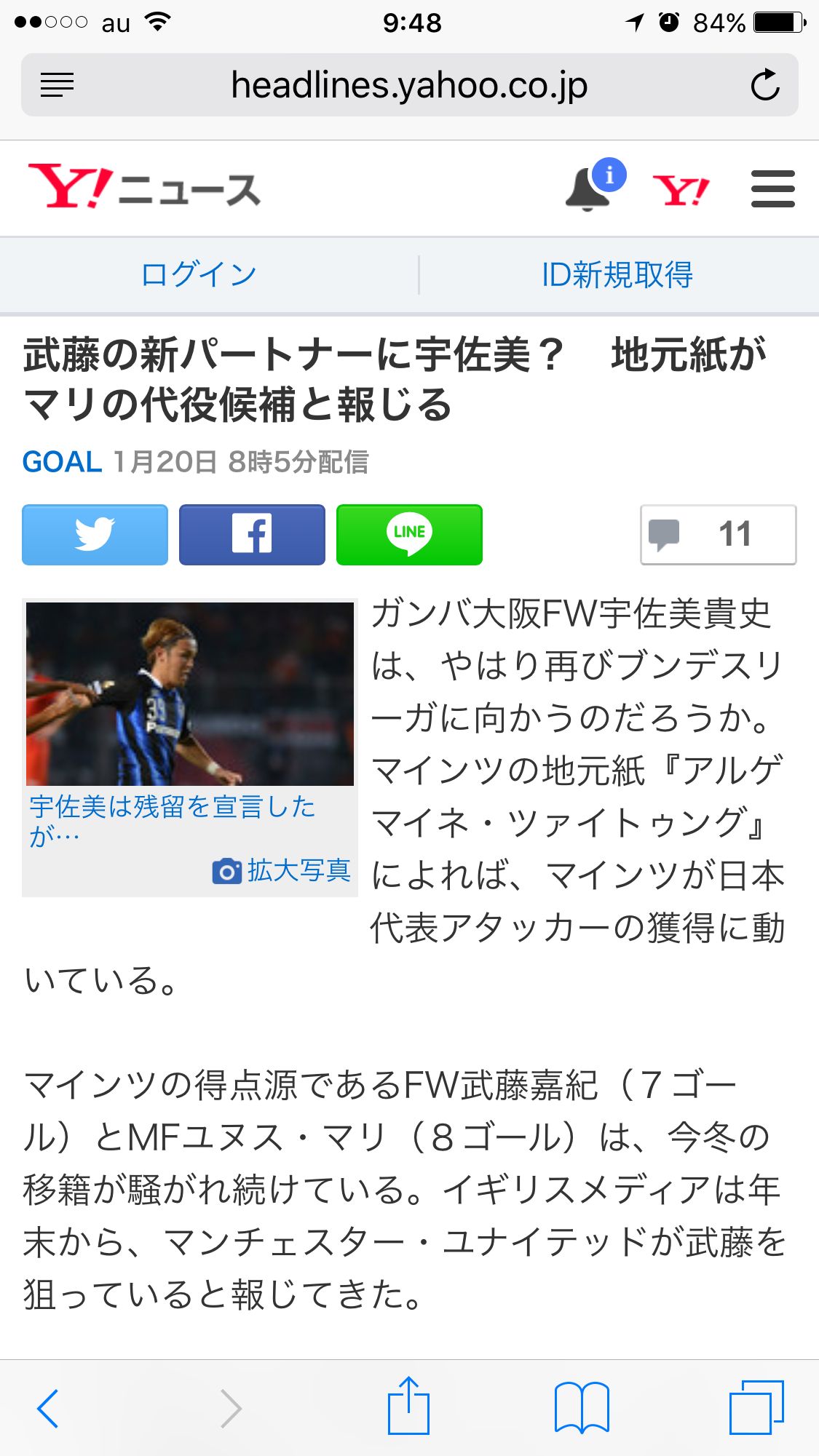Open Safari reader view icon
The image size is (819, 1456).
tap(57, 85)
